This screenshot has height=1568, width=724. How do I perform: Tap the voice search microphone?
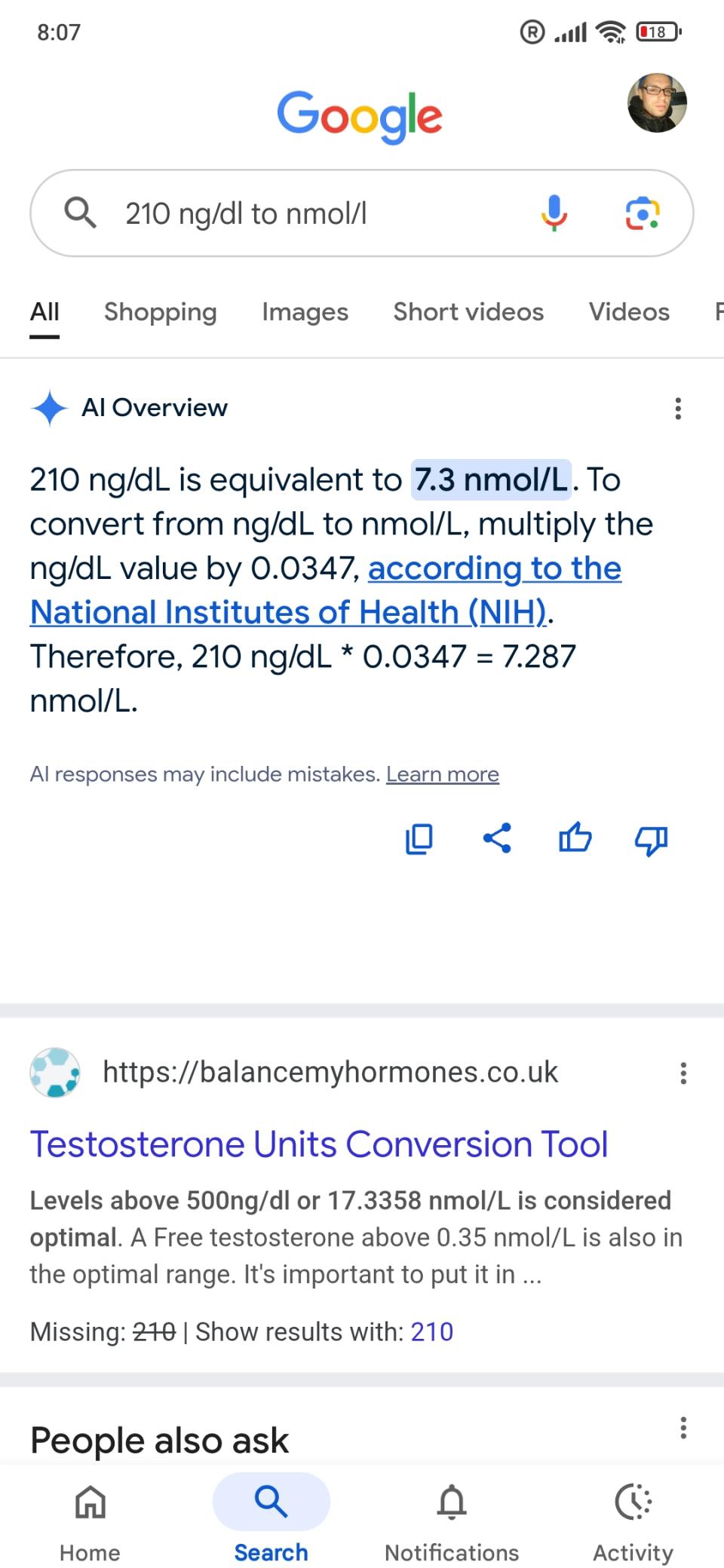(554, 213)
